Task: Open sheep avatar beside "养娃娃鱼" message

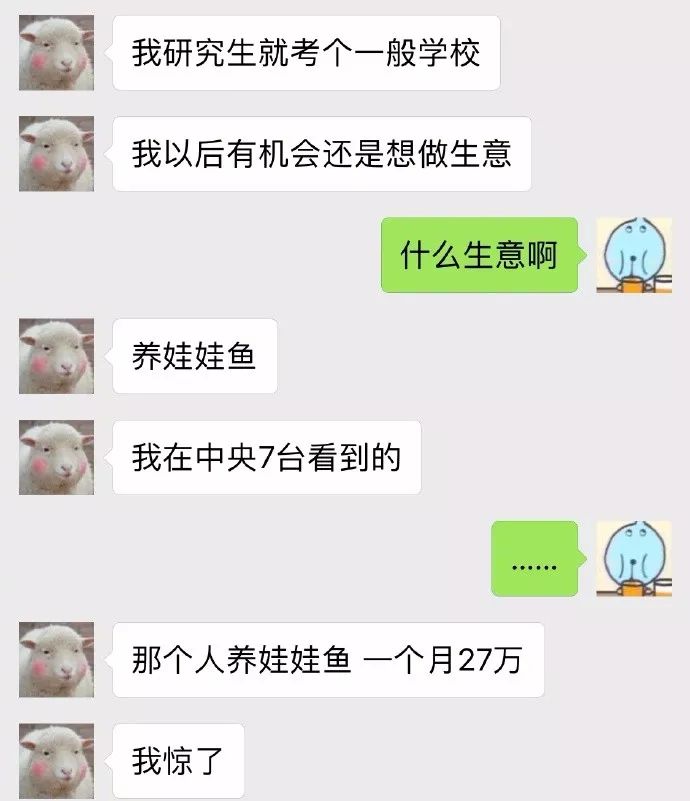Action: coord(56,356)
